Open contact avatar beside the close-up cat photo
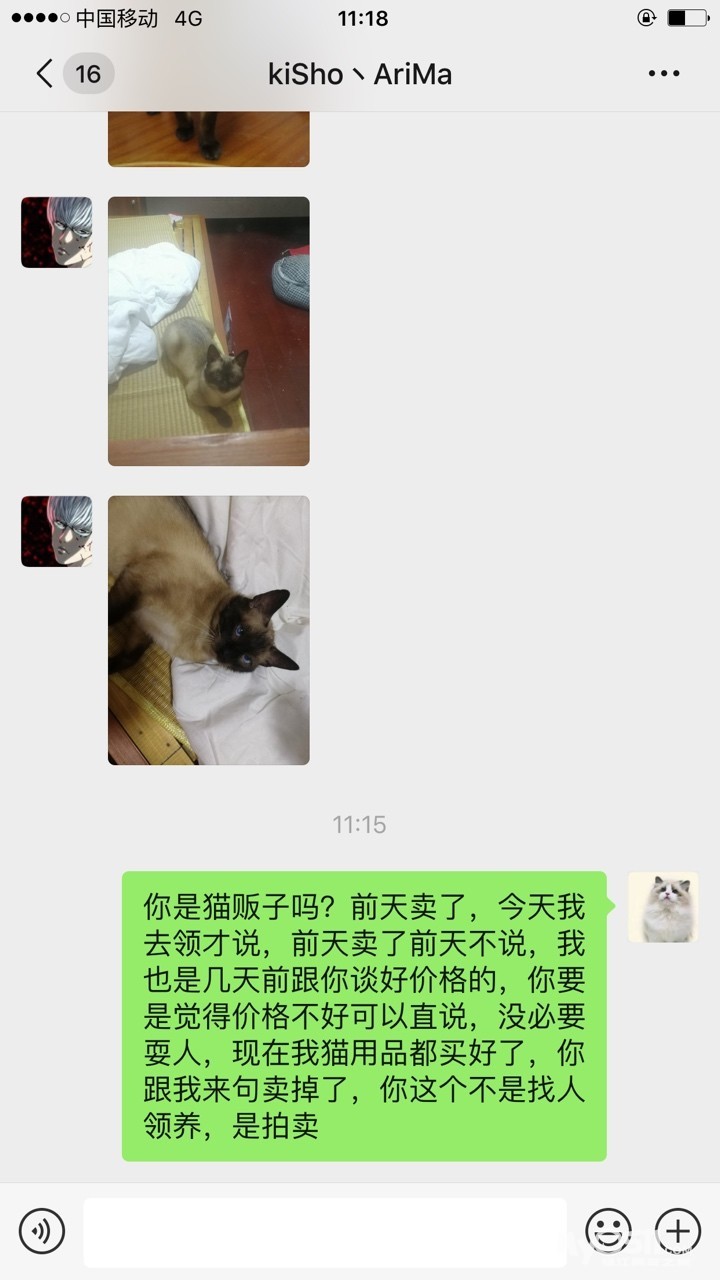 (57, 531)
